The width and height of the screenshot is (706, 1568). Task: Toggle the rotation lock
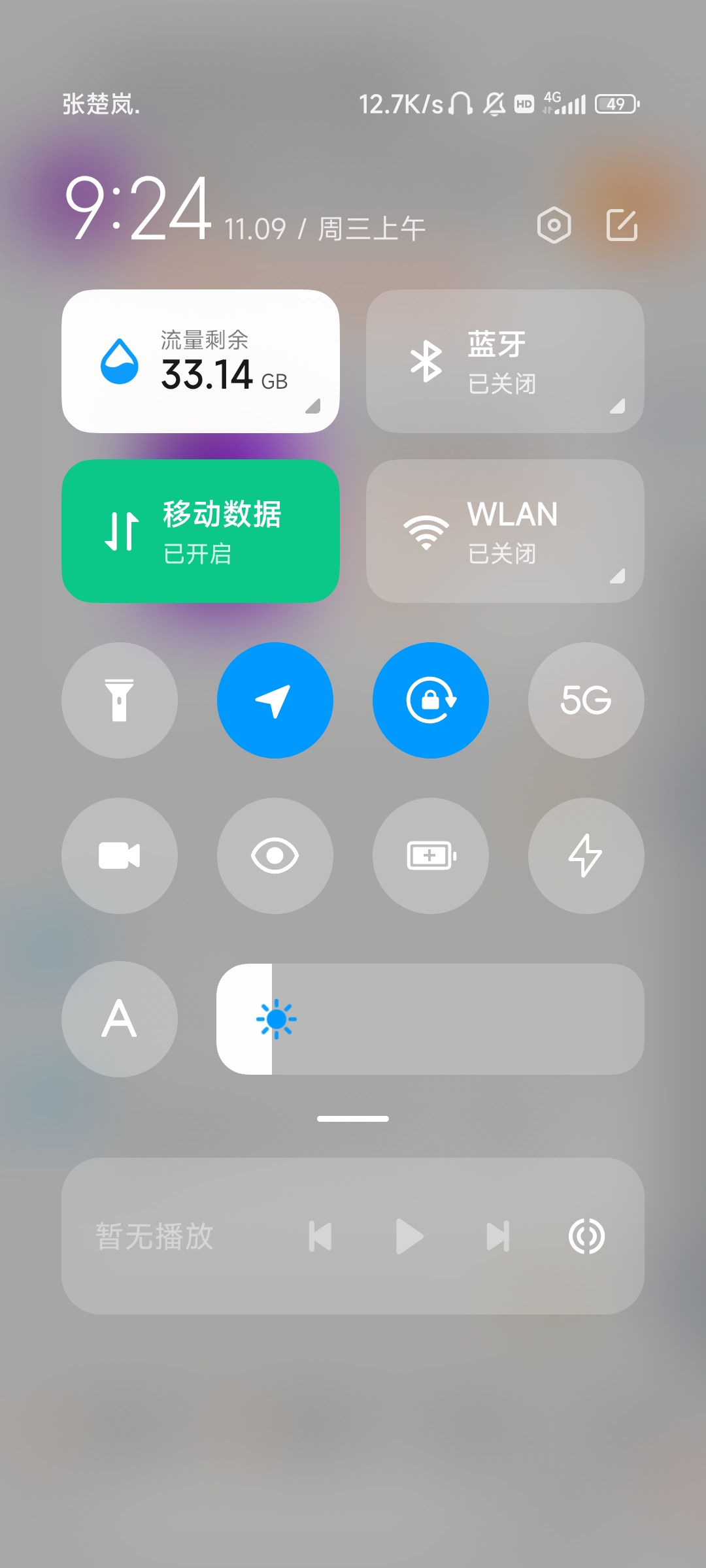coord(431,700)
